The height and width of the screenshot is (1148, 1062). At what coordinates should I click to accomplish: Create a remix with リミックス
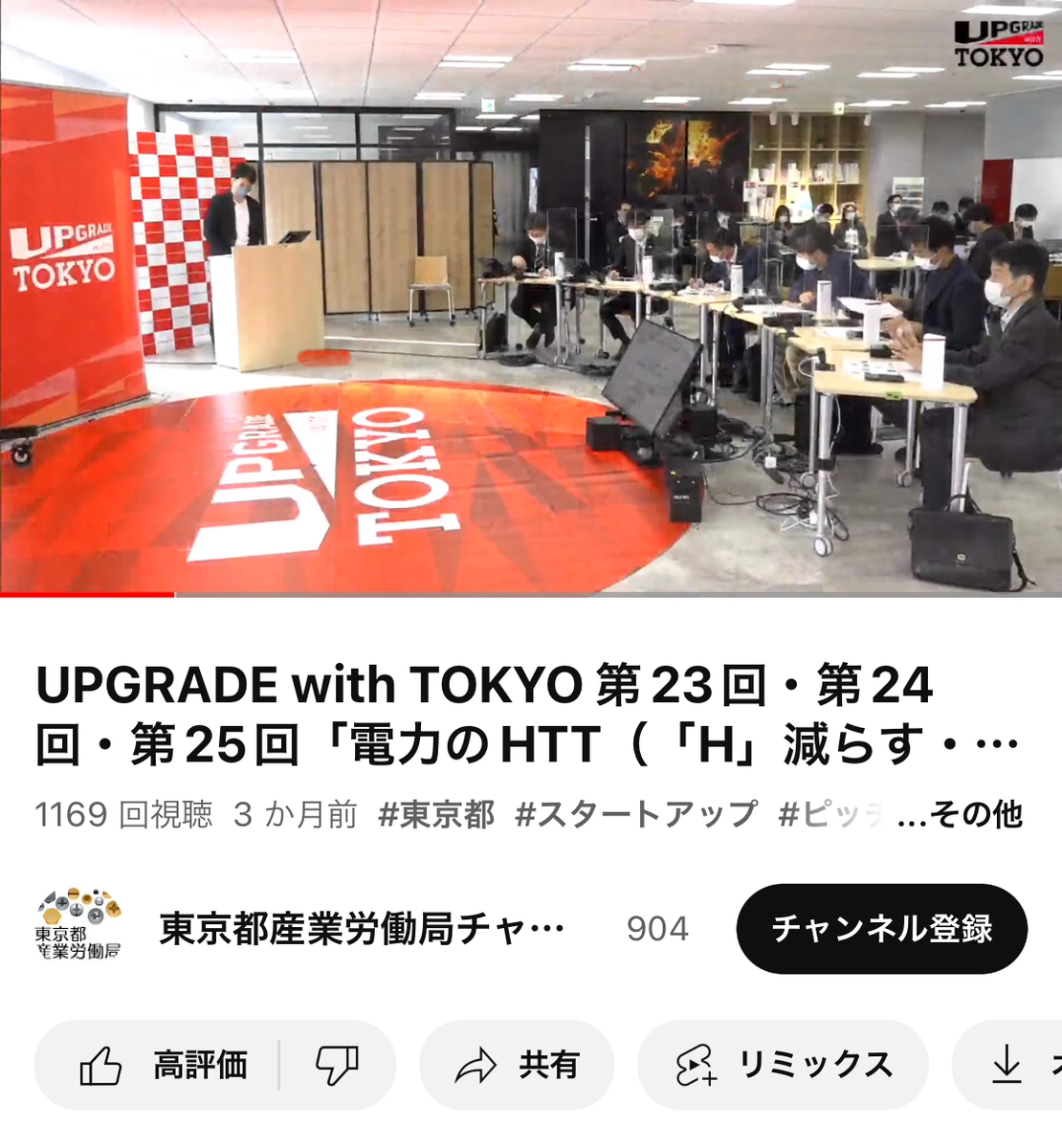[x=783, y=1065]
